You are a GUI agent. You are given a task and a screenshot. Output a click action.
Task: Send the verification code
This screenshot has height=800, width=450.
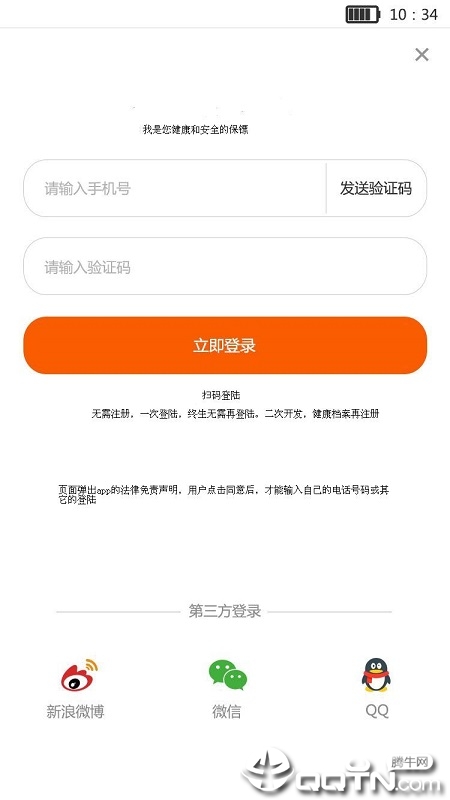(376, 188)
